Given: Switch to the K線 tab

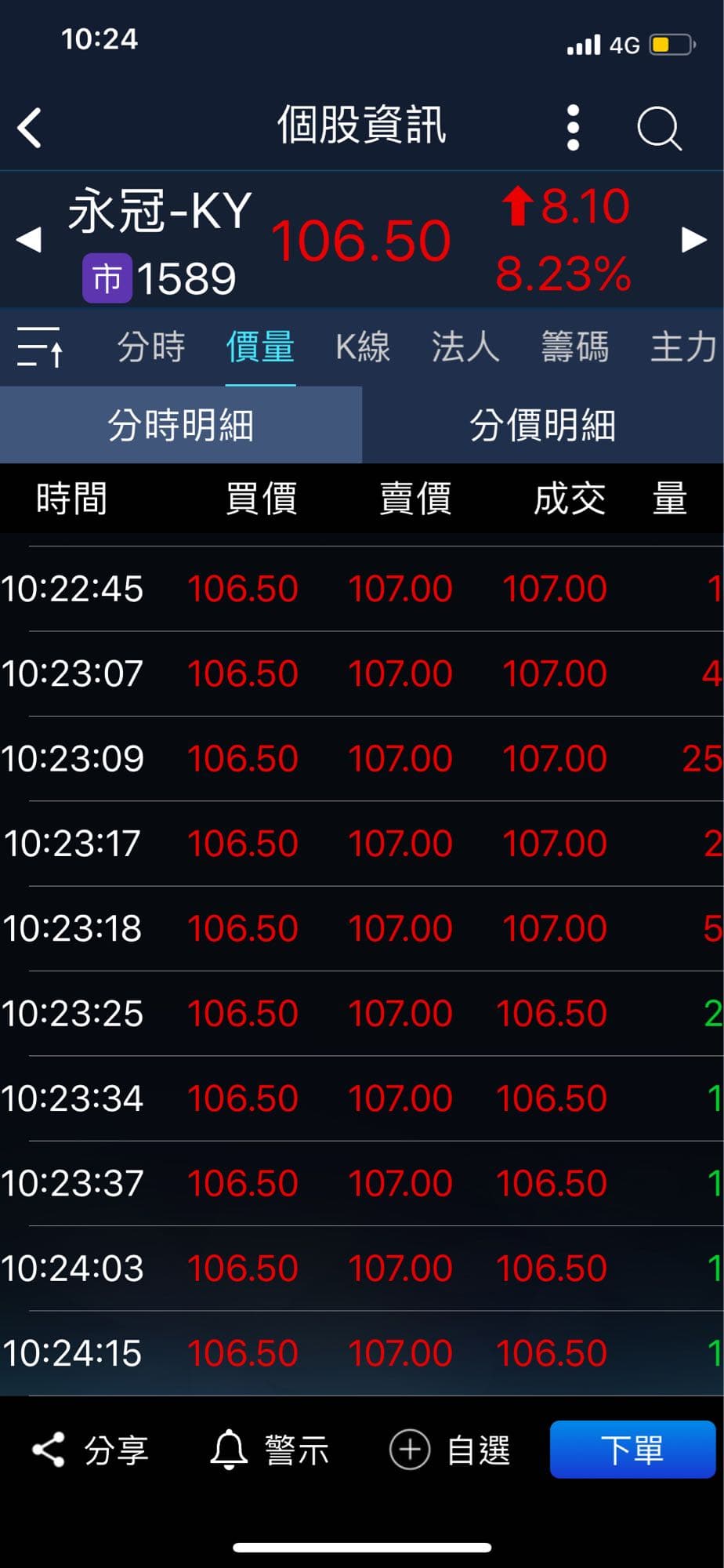Looking at the screenshot, I should point(362,347).
